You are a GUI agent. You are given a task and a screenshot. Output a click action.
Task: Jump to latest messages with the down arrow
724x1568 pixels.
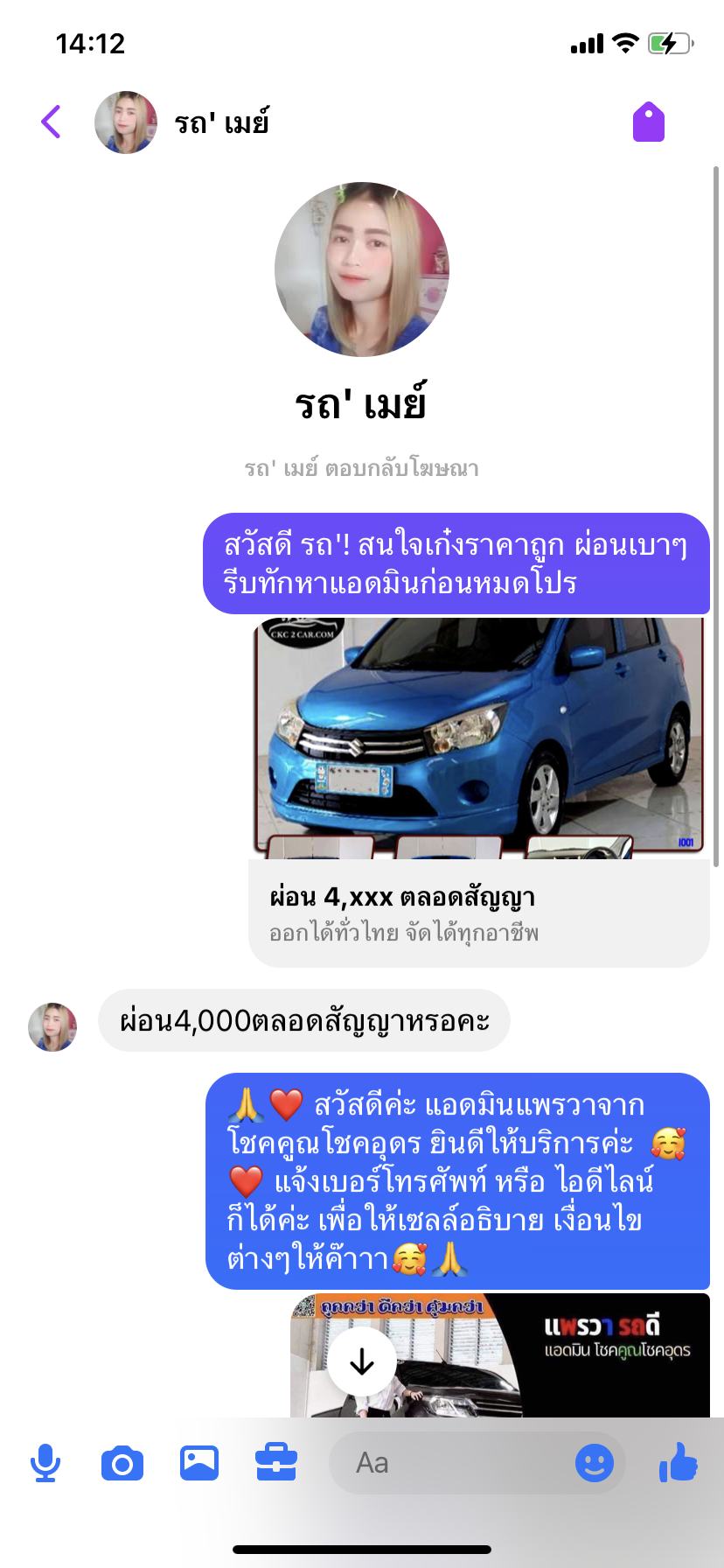coord(362,1361)
